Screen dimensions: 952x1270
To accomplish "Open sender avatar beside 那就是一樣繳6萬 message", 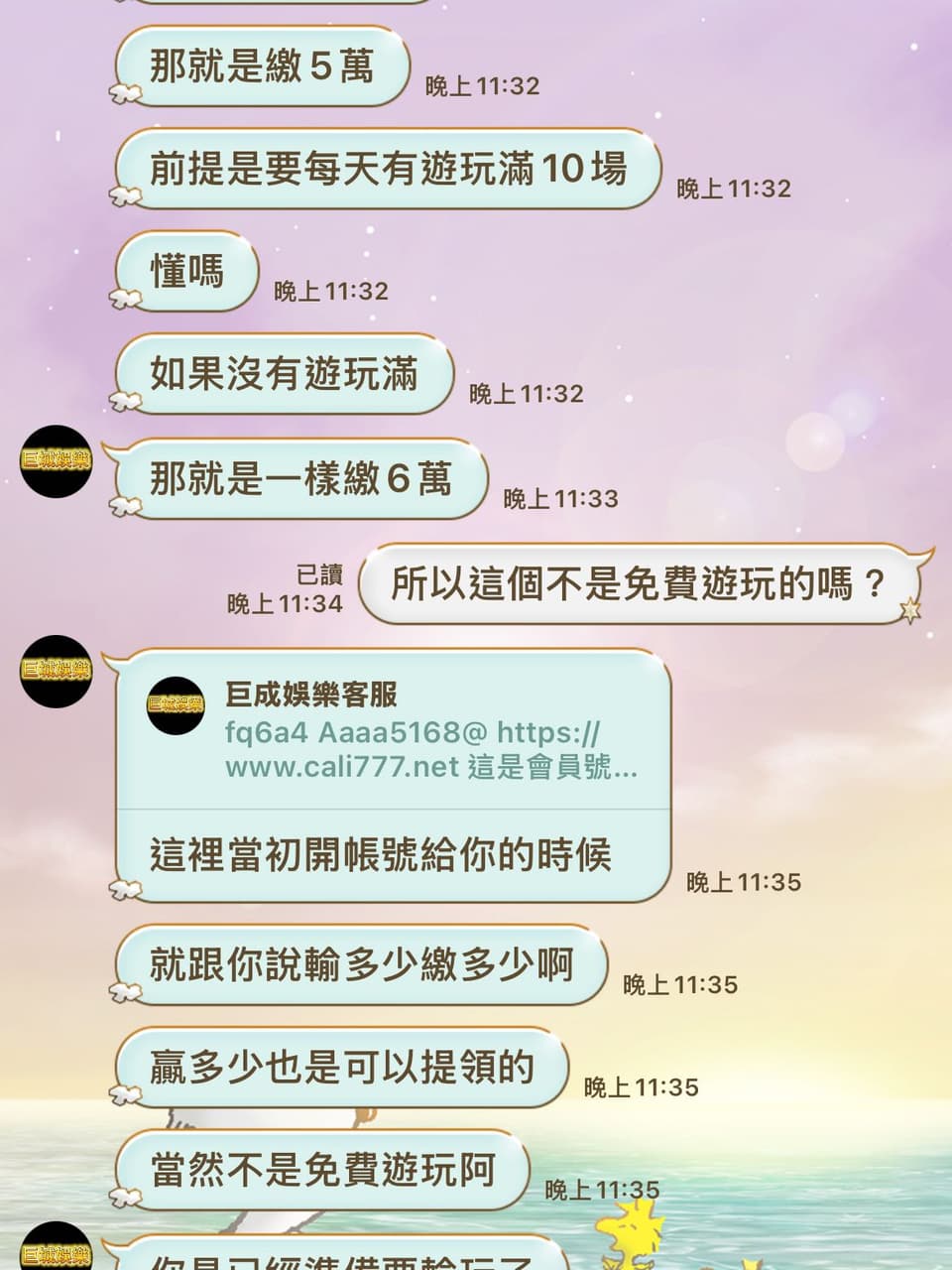I will pyautogui.click(x=56, y=460).
